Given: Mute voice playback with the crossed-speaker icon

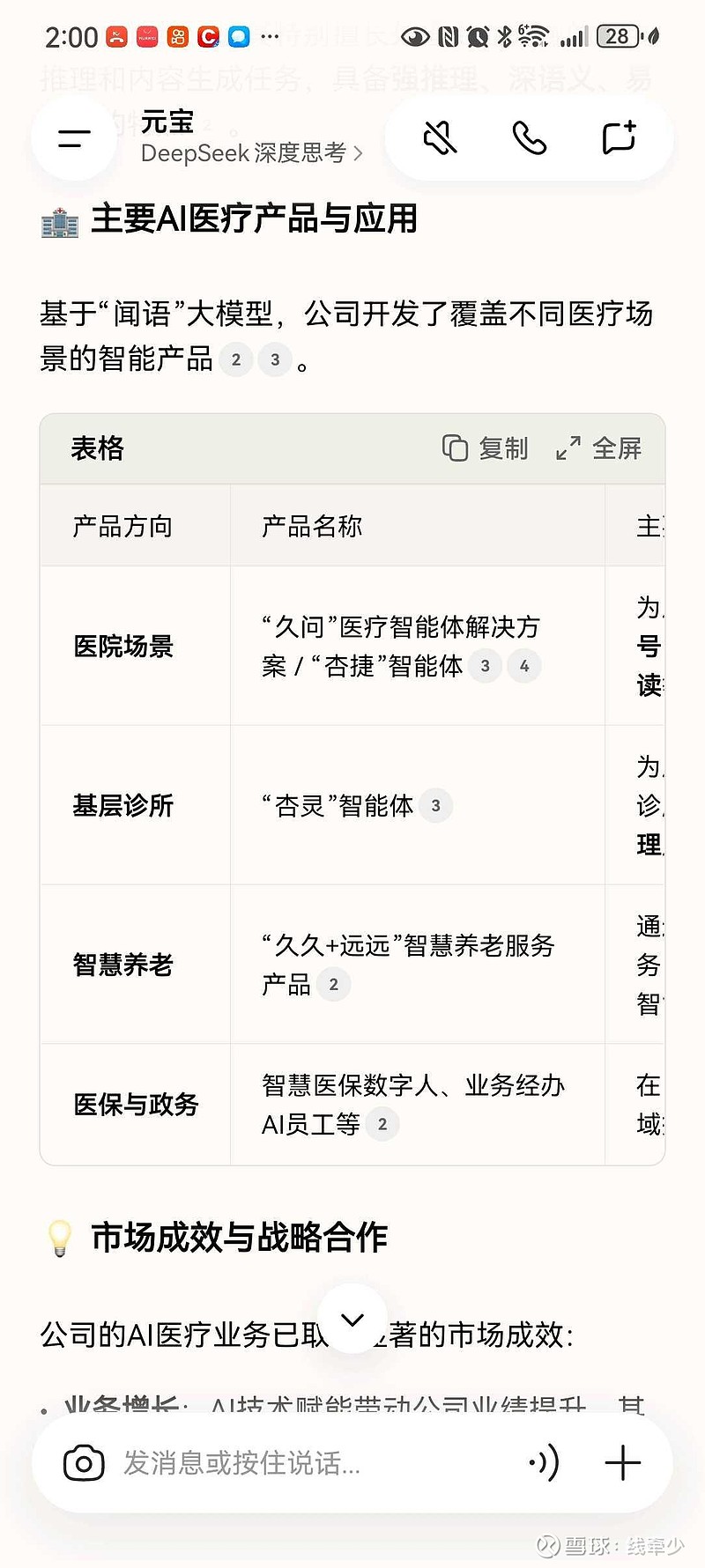Looking at the screenshot, I should click(441, 137).
